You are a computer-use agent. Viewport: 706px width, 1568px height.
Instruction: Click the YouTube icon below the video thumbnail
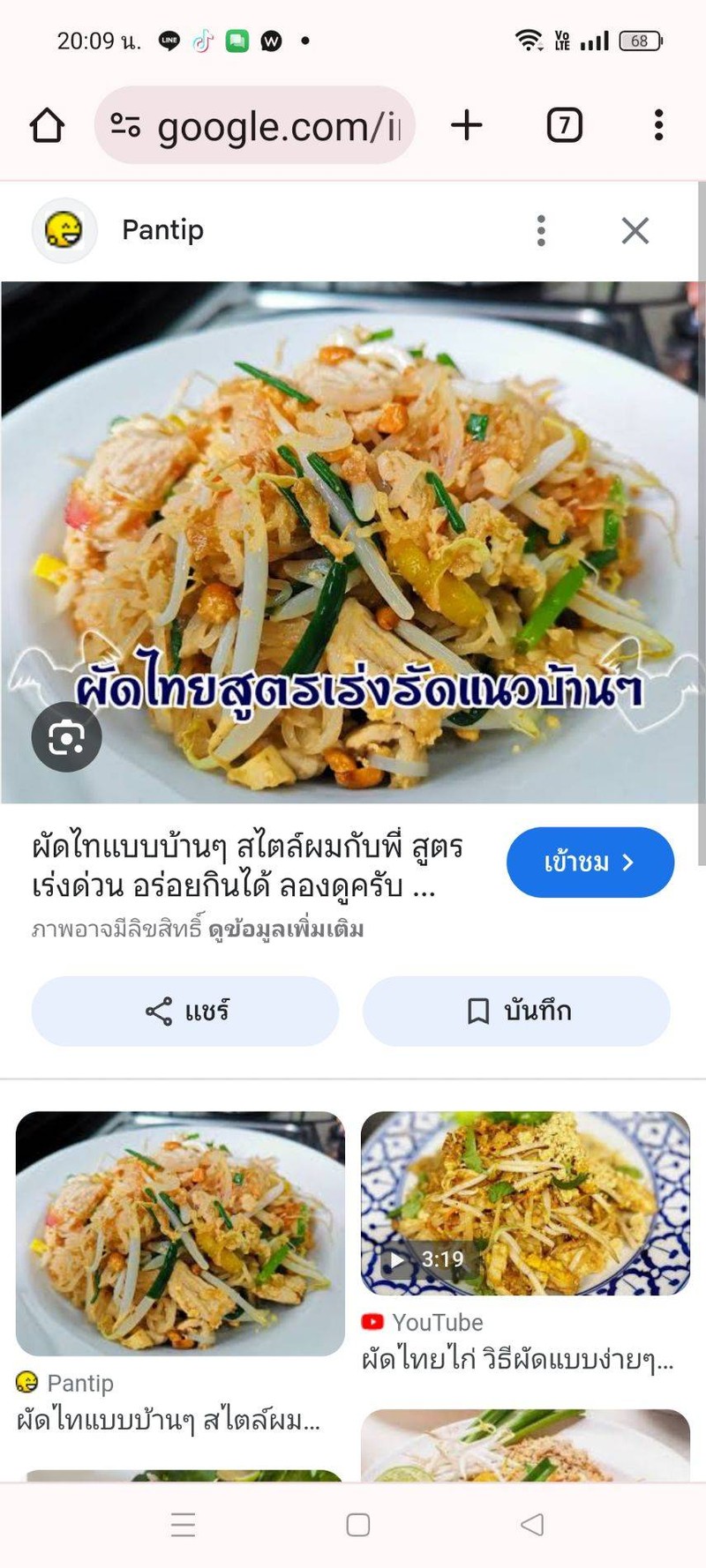click(x=372, y=1322)
